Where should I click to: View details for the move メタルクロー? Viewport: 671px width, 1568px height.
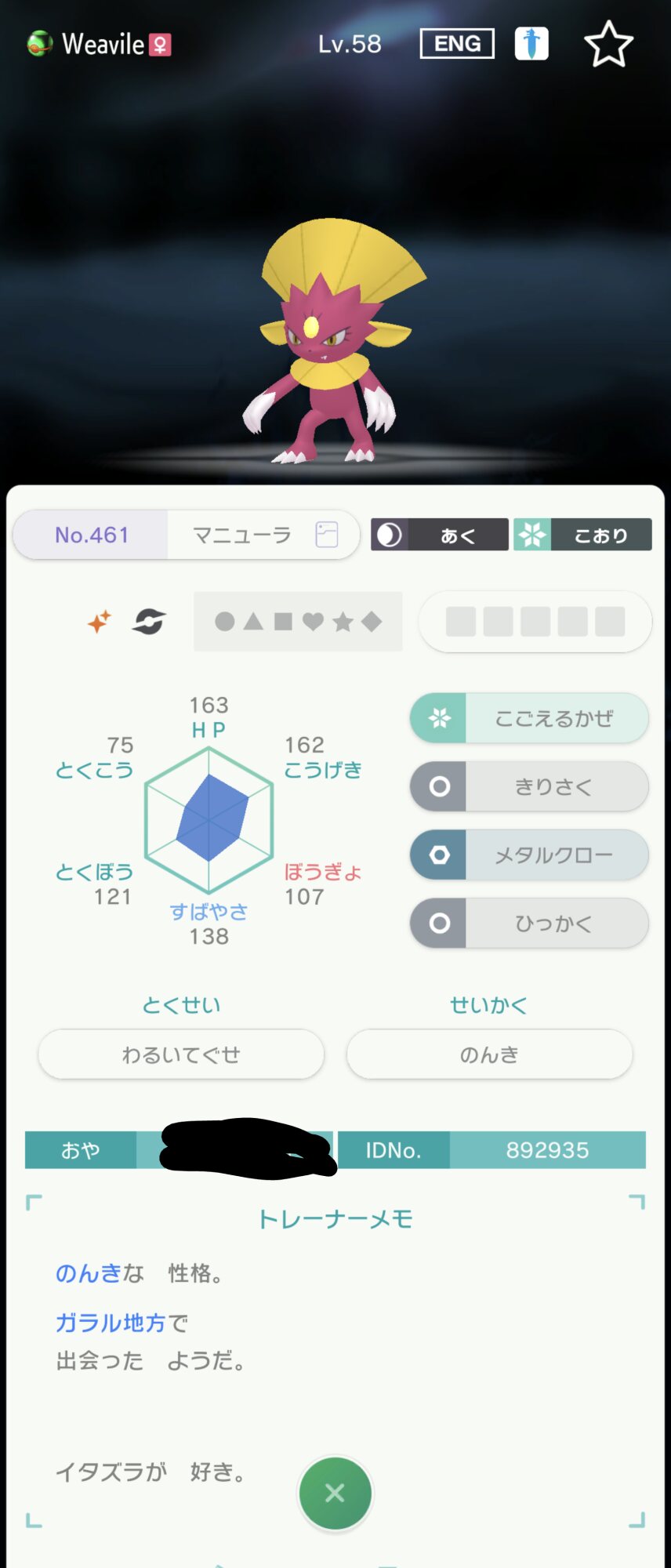coord(529,855)
